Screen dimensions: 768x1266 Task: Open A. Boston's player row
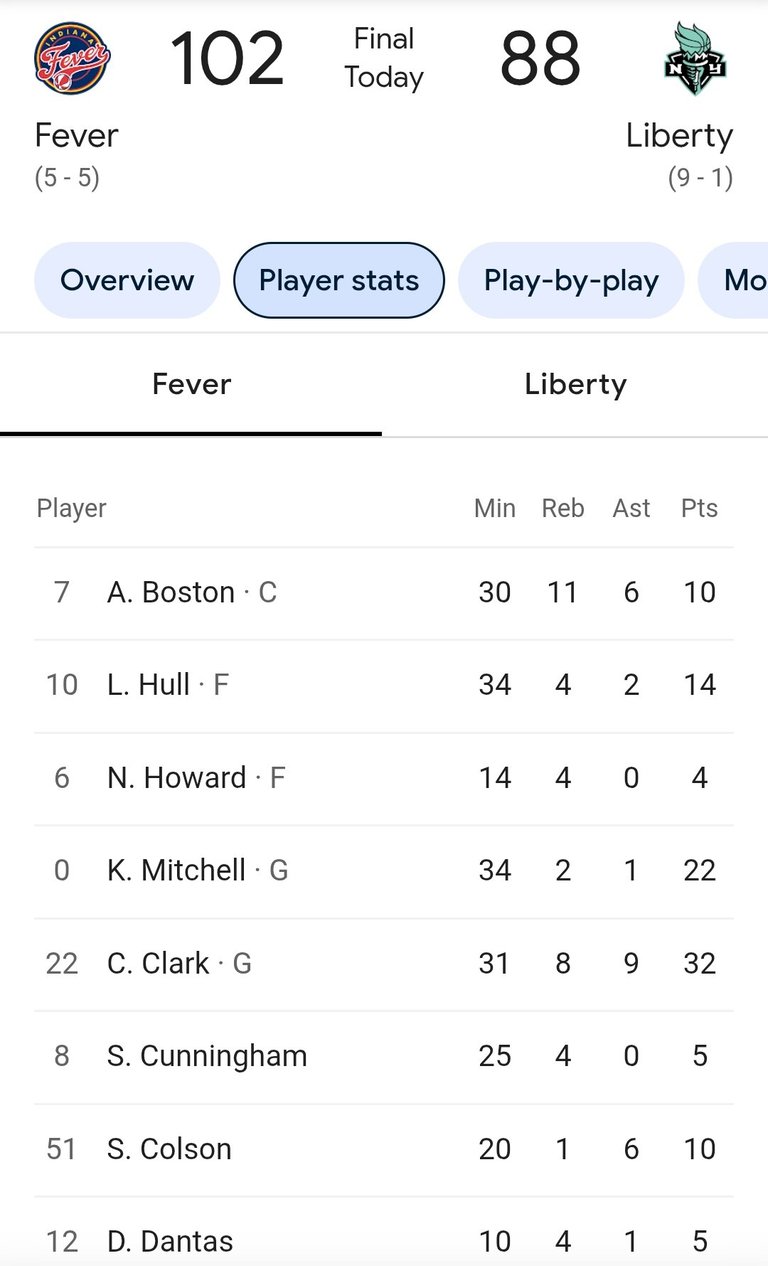384,593
